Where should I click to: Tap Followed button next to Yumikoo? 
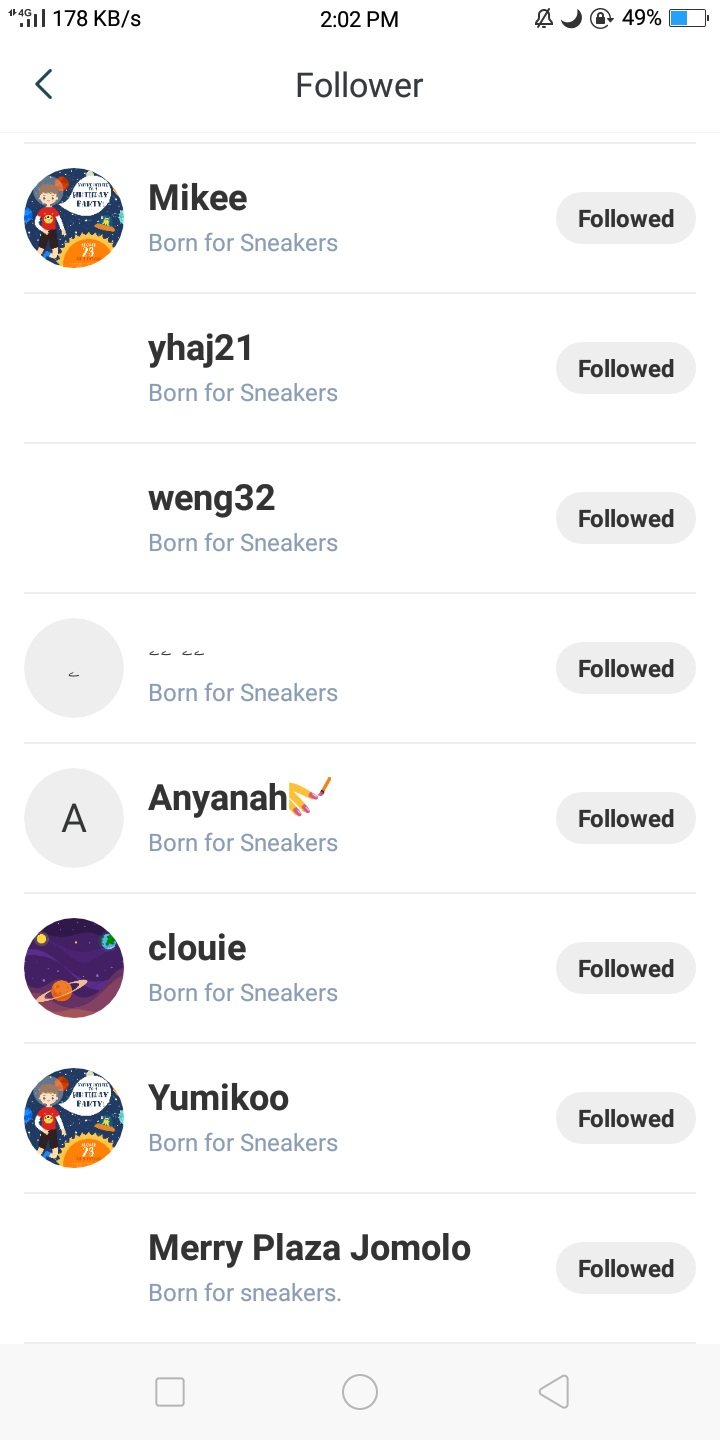[625, 1118]
